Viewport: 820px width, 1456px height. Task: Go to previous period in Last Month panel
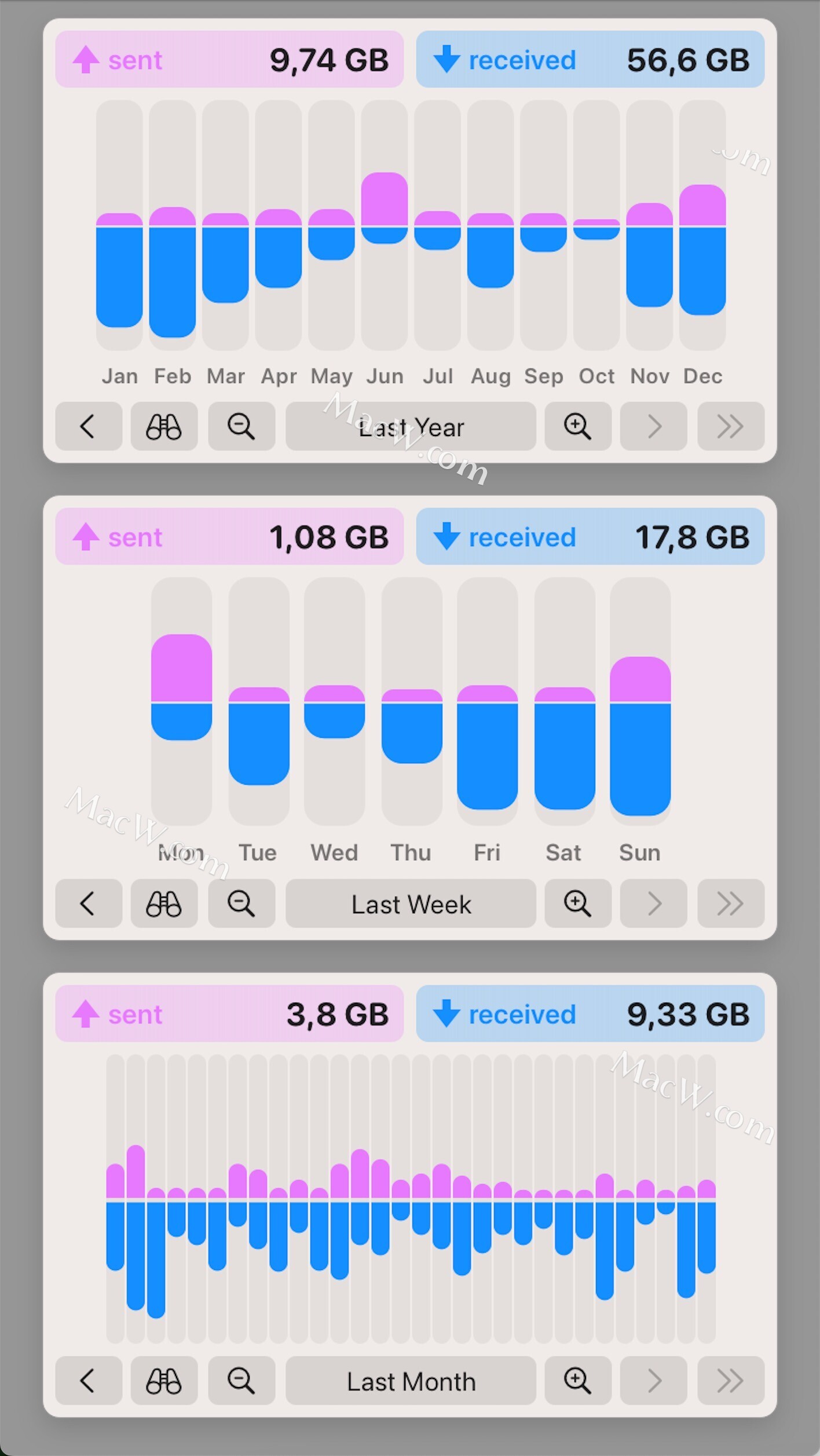(89, 1381)
